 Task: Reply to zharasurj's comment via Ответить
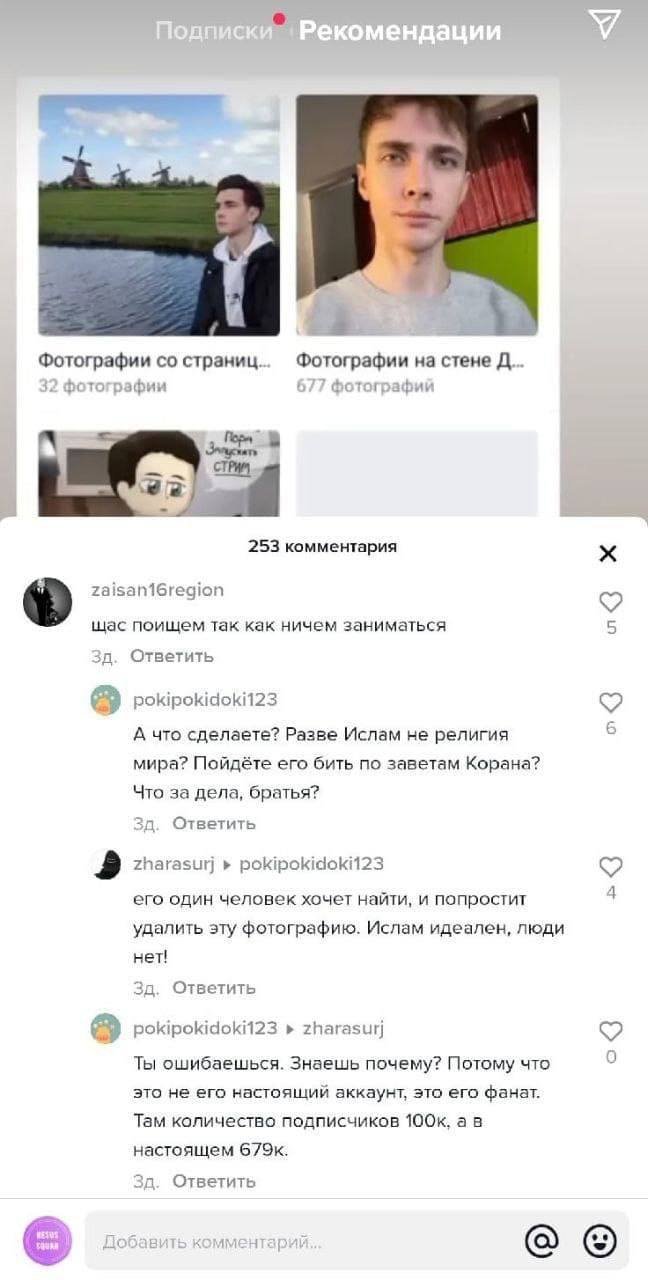click(214, 987)
